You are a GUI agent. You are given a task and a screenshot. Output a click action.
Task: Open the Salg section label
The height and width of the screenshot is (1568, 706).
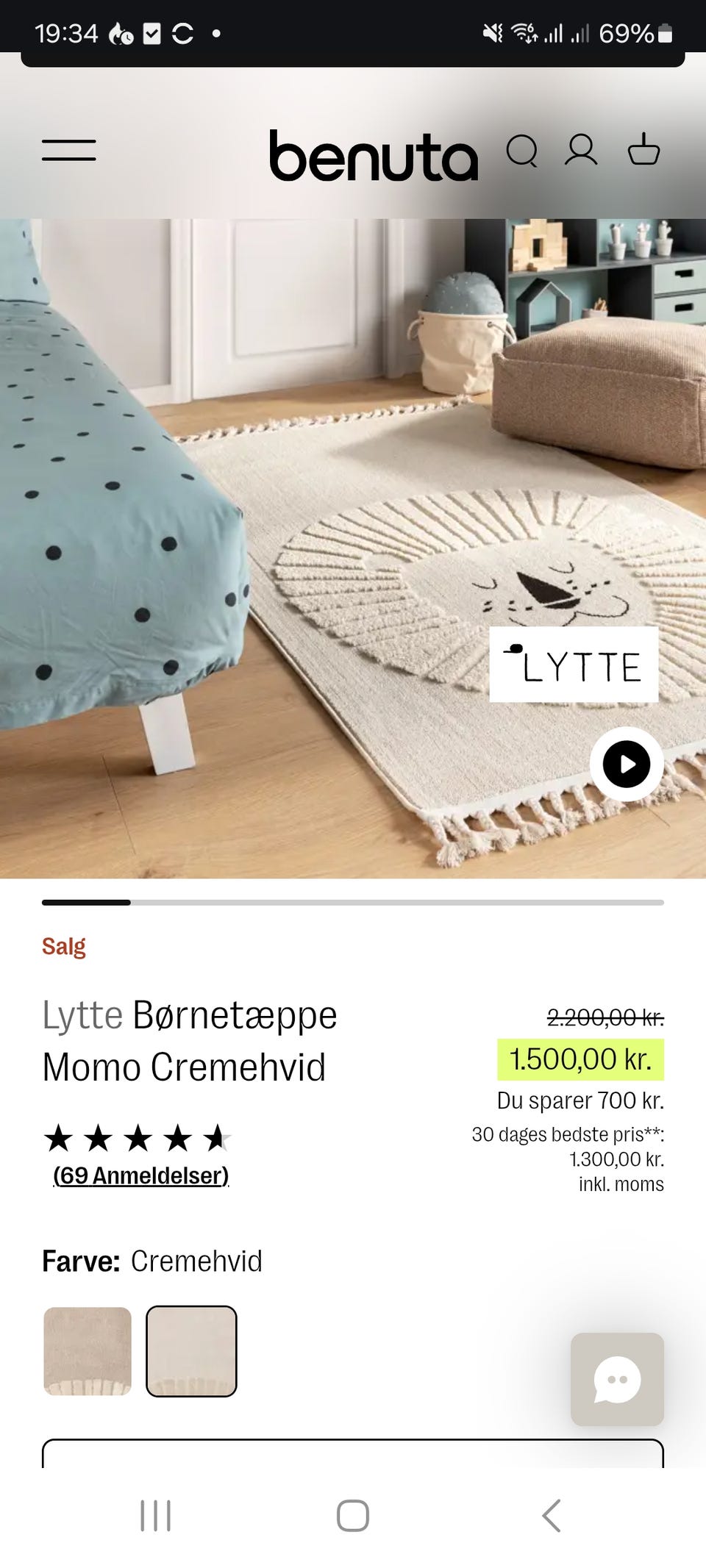coord(65,947)
